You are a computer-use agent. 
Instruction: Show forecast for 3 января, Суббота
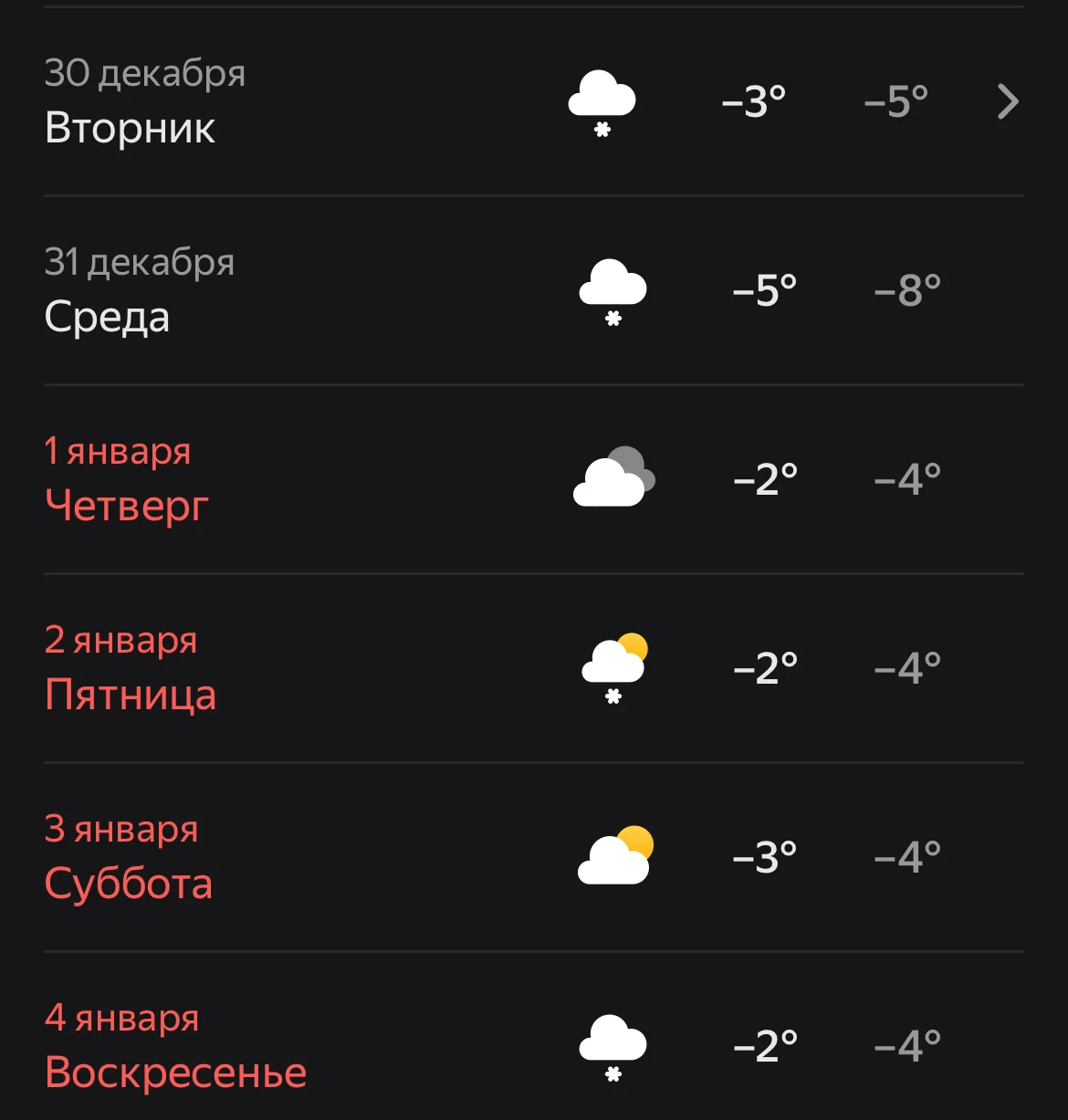(x=533, y=857)
